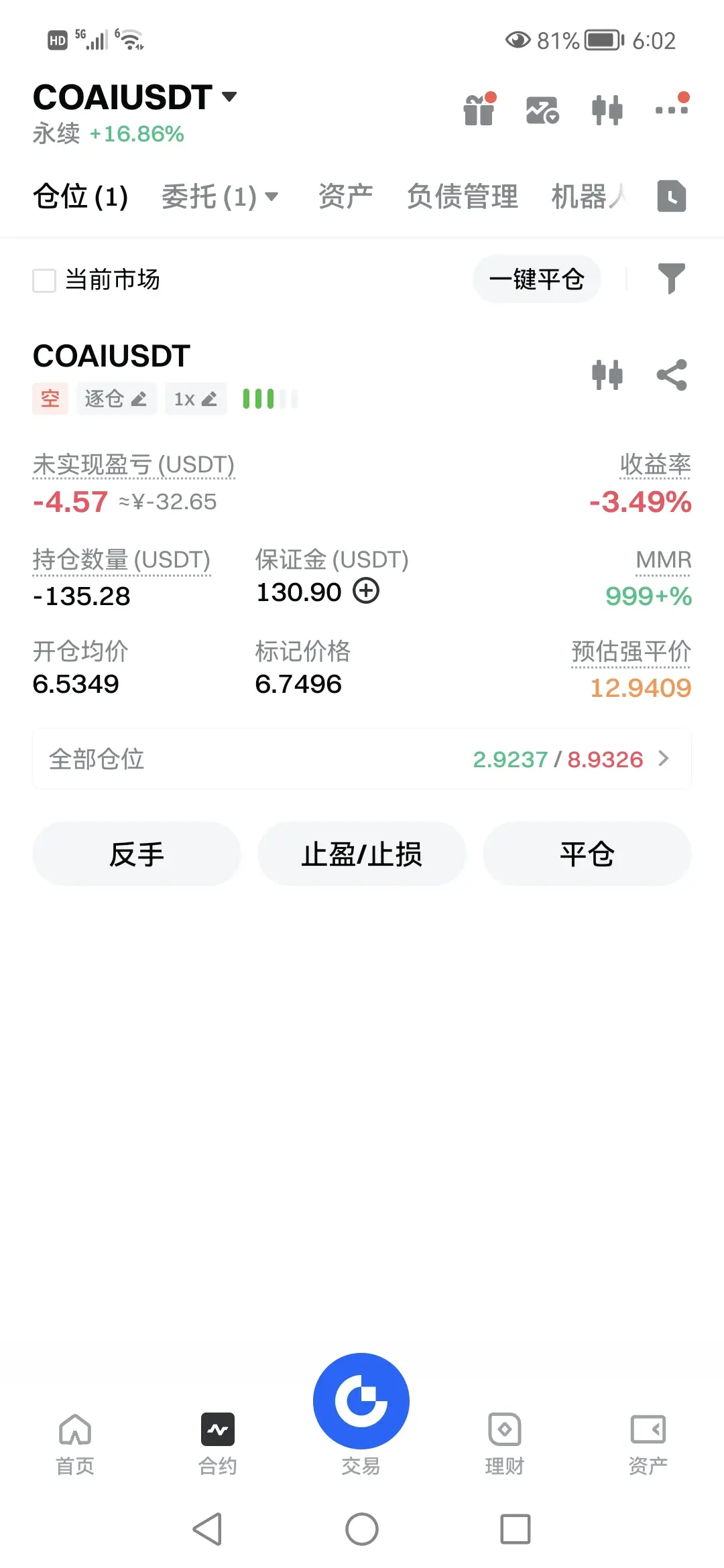Close position with the 平仓 button
724x1568 pixels.
coord(587,854)
